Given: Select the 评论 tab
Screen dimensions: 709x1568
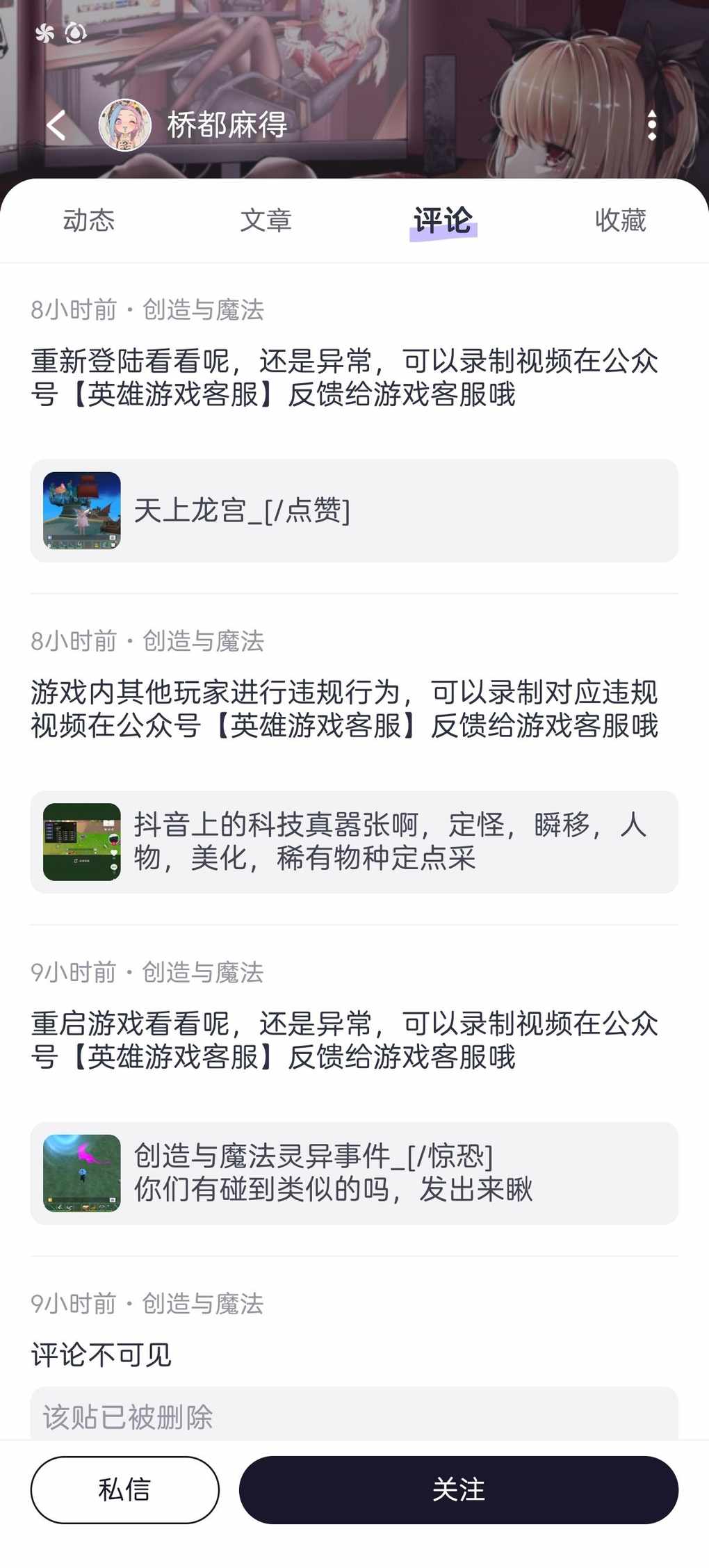Looking at the screenshot, I should [x=443, y=220].
